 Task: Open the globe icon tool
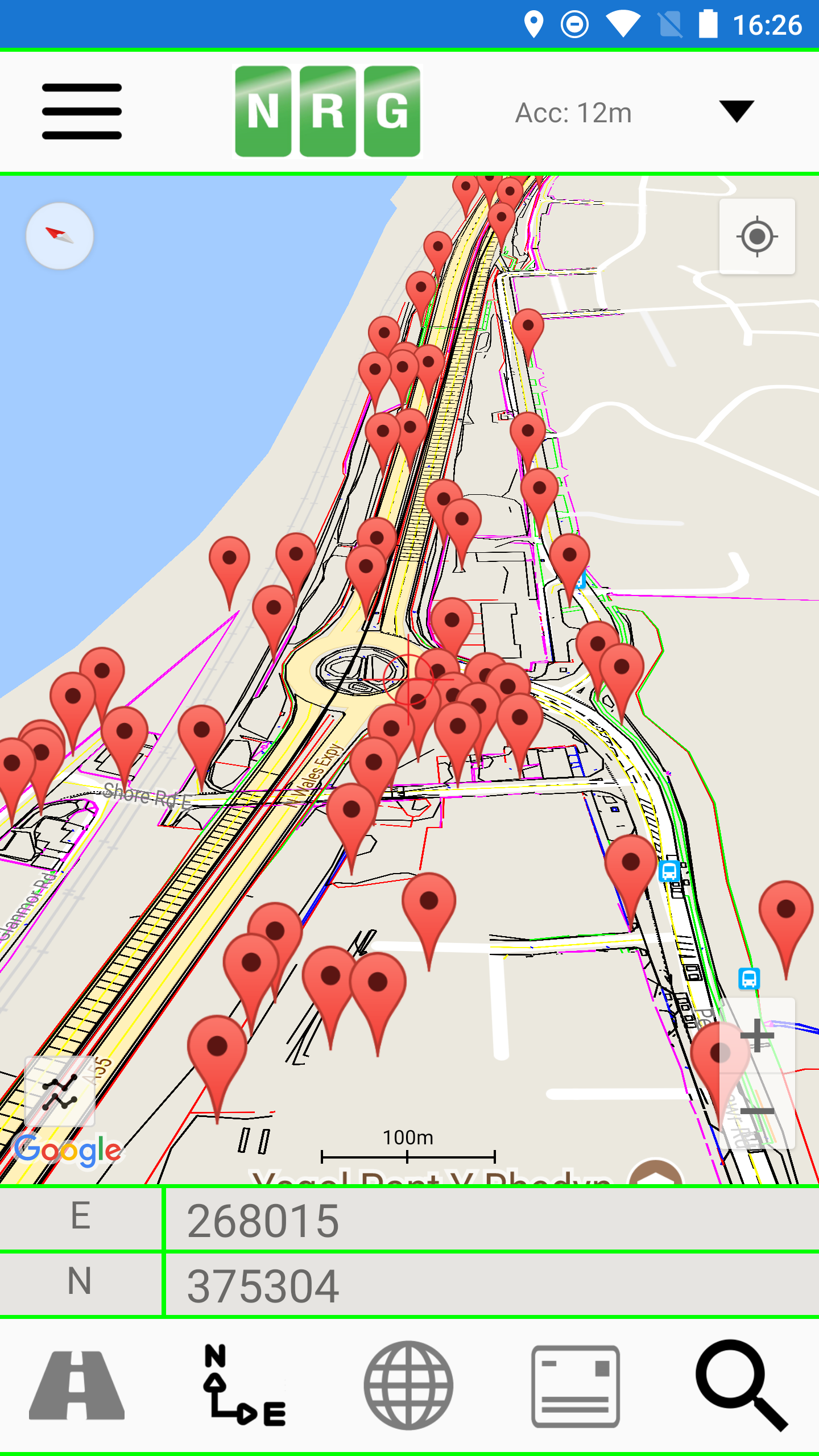[408, 1385]
